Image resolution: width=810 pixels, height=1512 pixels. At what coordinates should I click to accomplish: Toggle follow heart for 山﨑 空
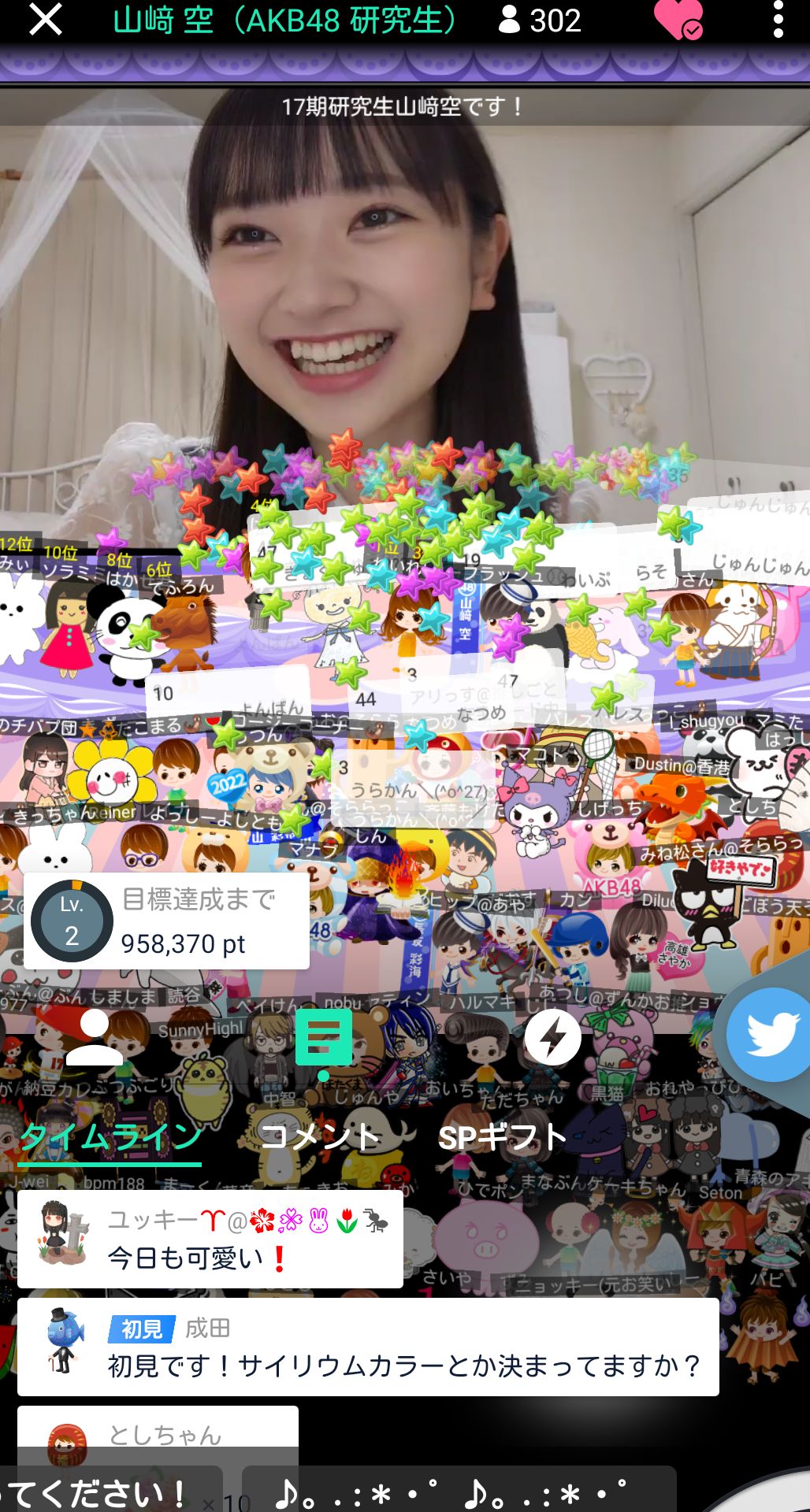(x=678, y=20)
